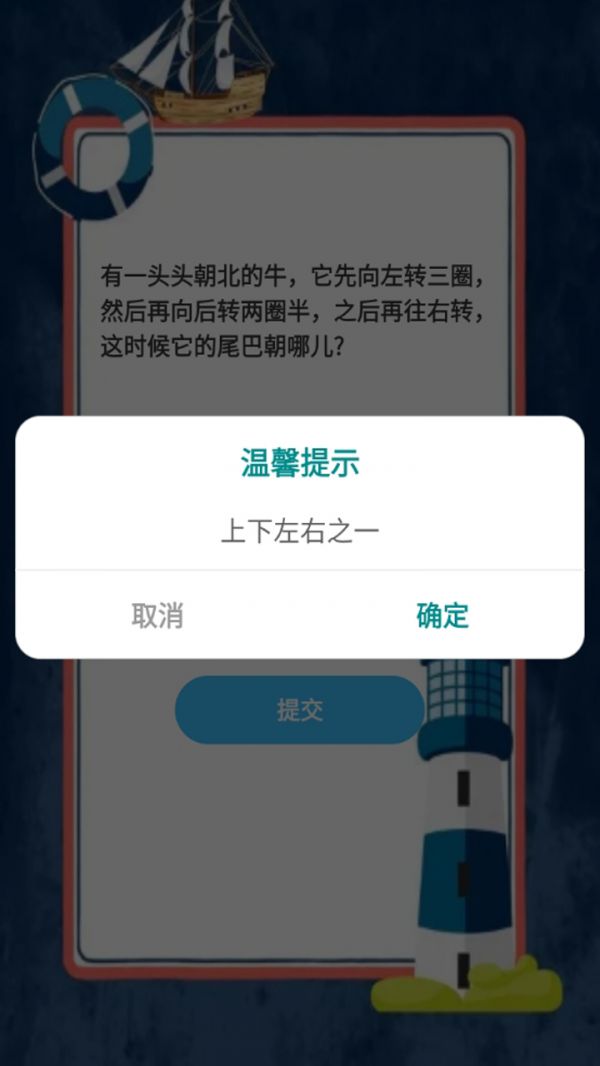Tap 取消 to cancel the hint dialog
The height and width of the screenshot is (1066, 600).
(157, 615)
